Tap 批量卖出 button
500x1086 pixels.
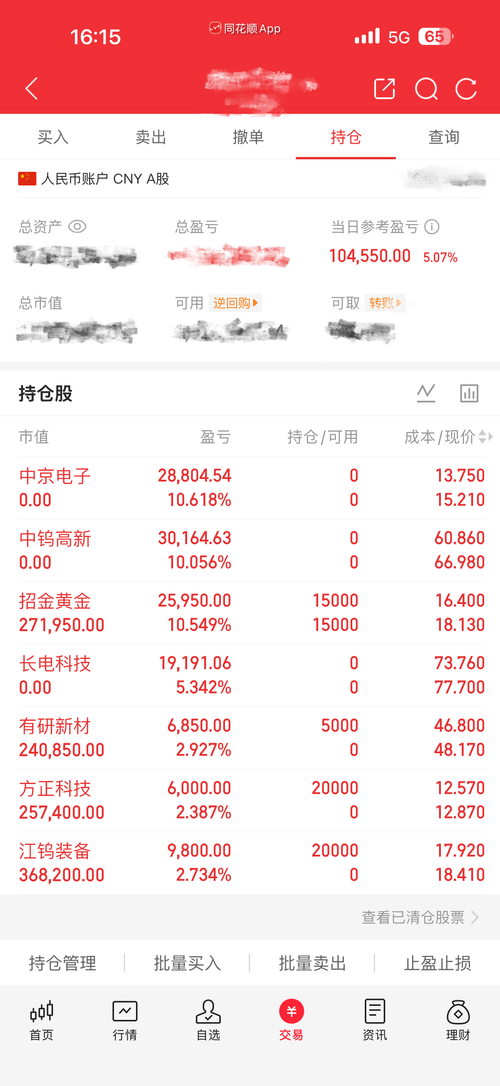tap(312, 963)
